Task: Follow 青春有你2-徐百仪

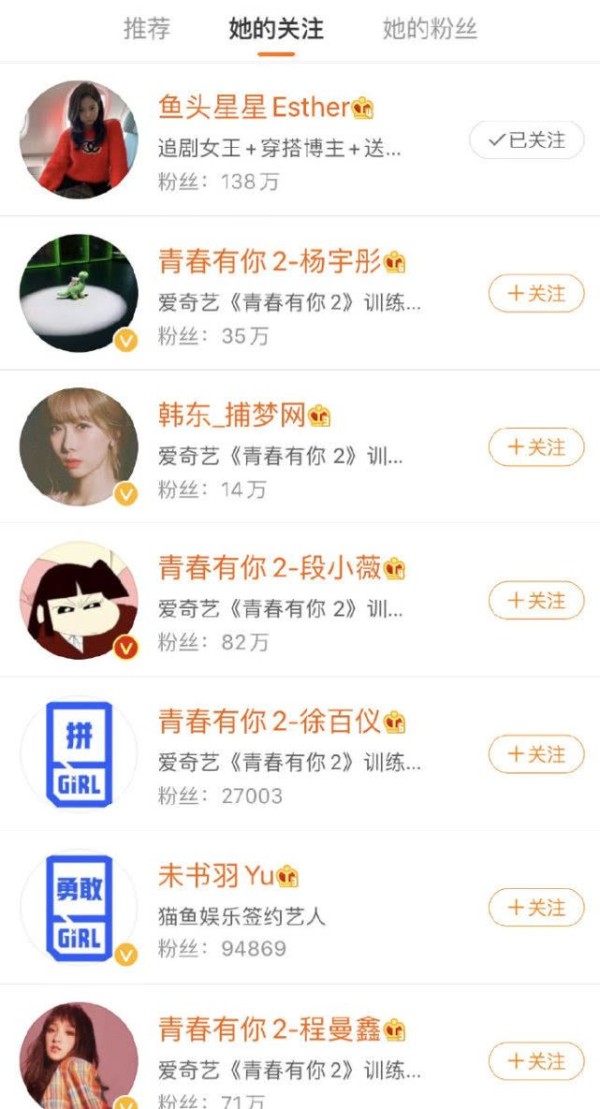Action: point(536,754)
